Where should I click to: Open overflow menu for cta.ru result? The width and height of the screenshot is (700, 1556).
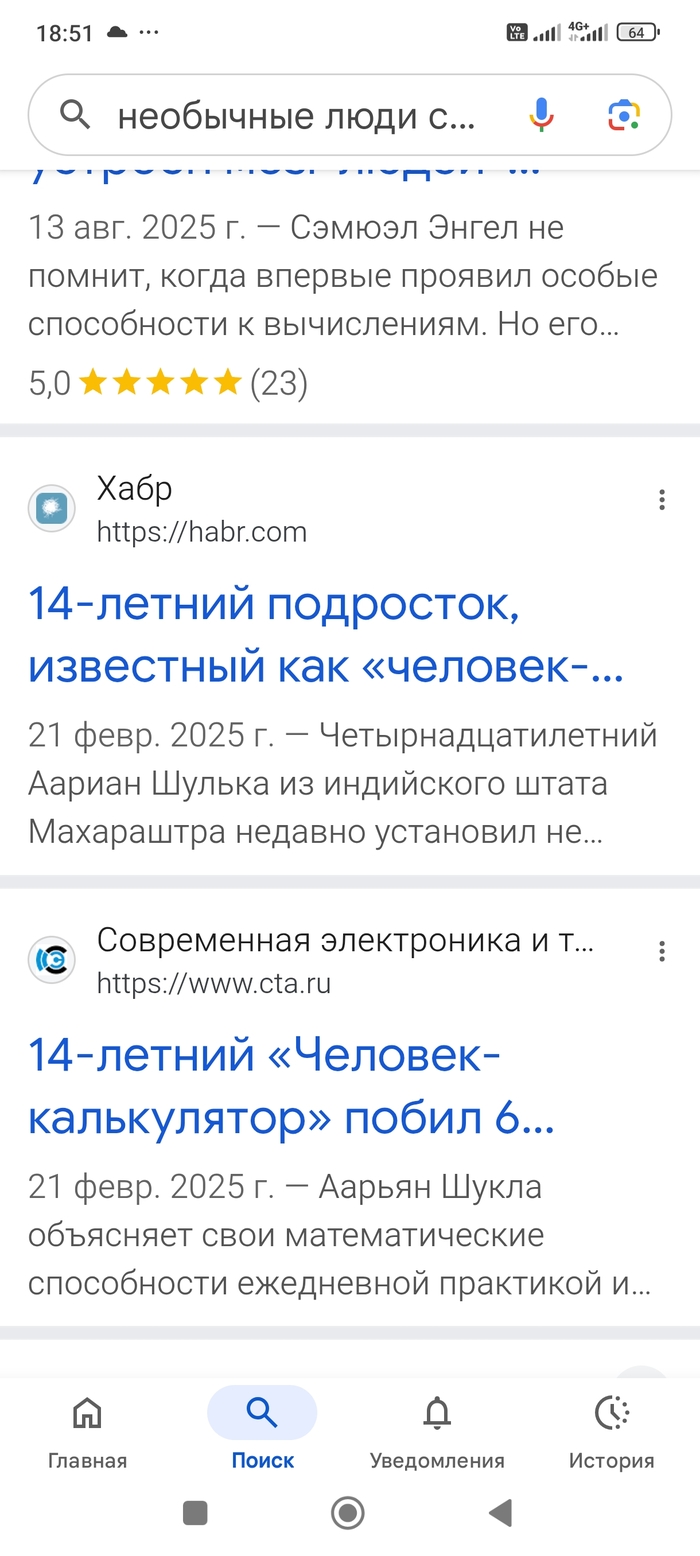(661, 951)
